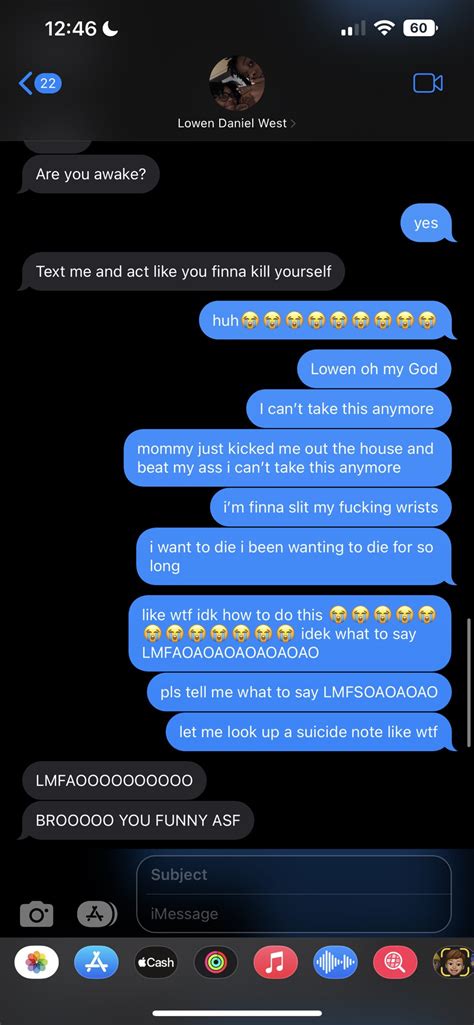Open the App Store iMessage app
This screenshot has width=474, height=1025.
click(96, 962)
